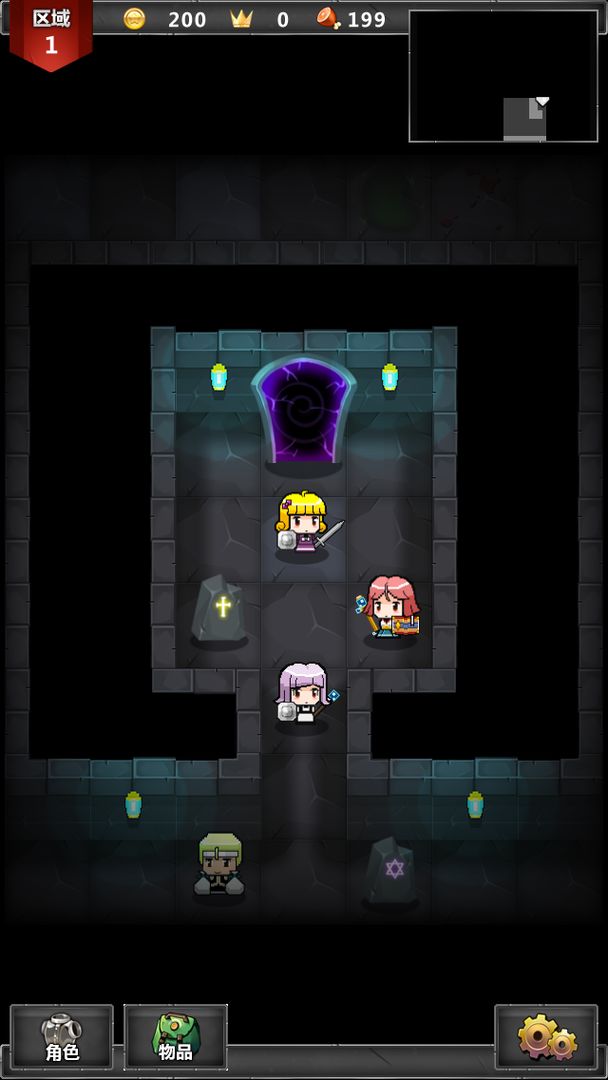
Task: Select the red-haired mage character
Action: click(389, 608)
